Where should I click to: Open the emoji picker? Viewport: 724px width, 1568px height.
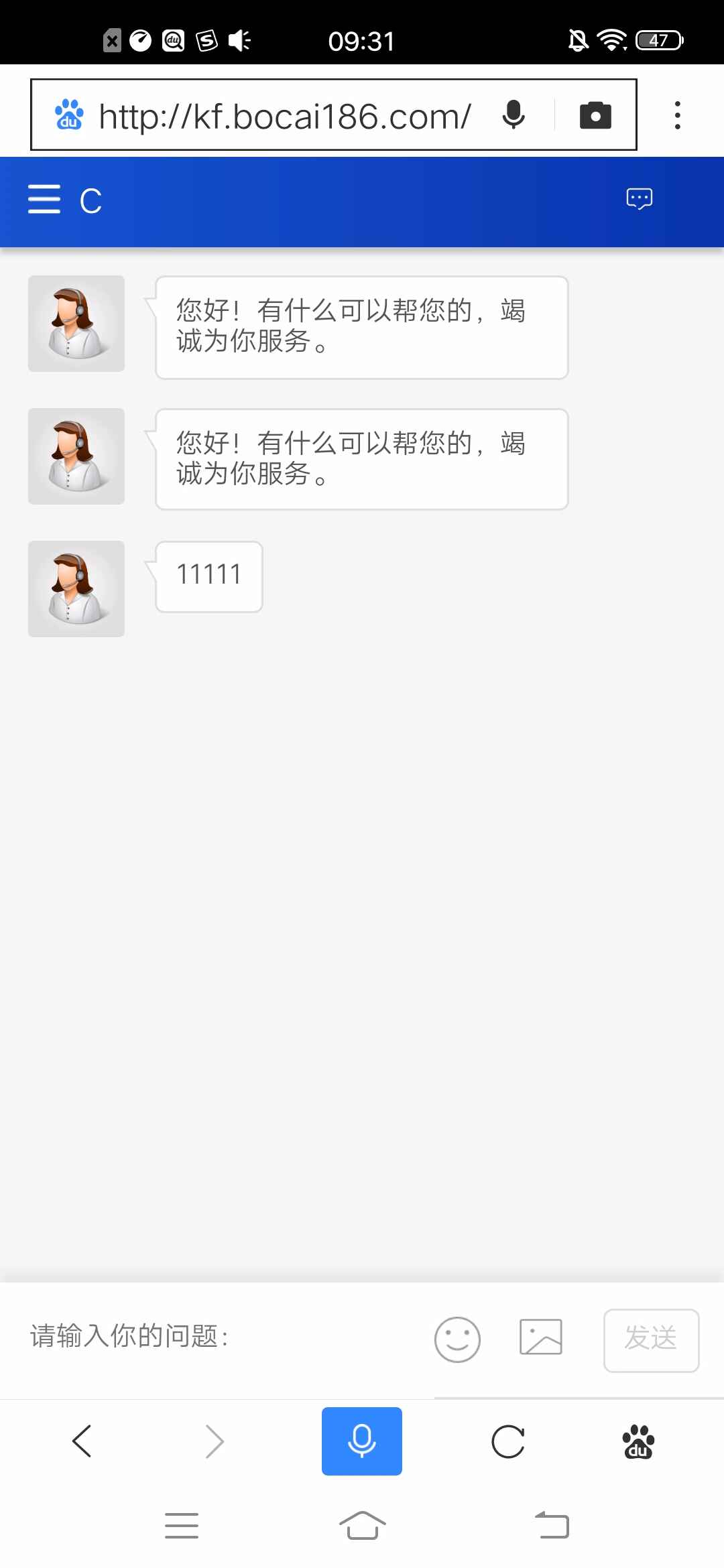click(x=457, y=1340)
